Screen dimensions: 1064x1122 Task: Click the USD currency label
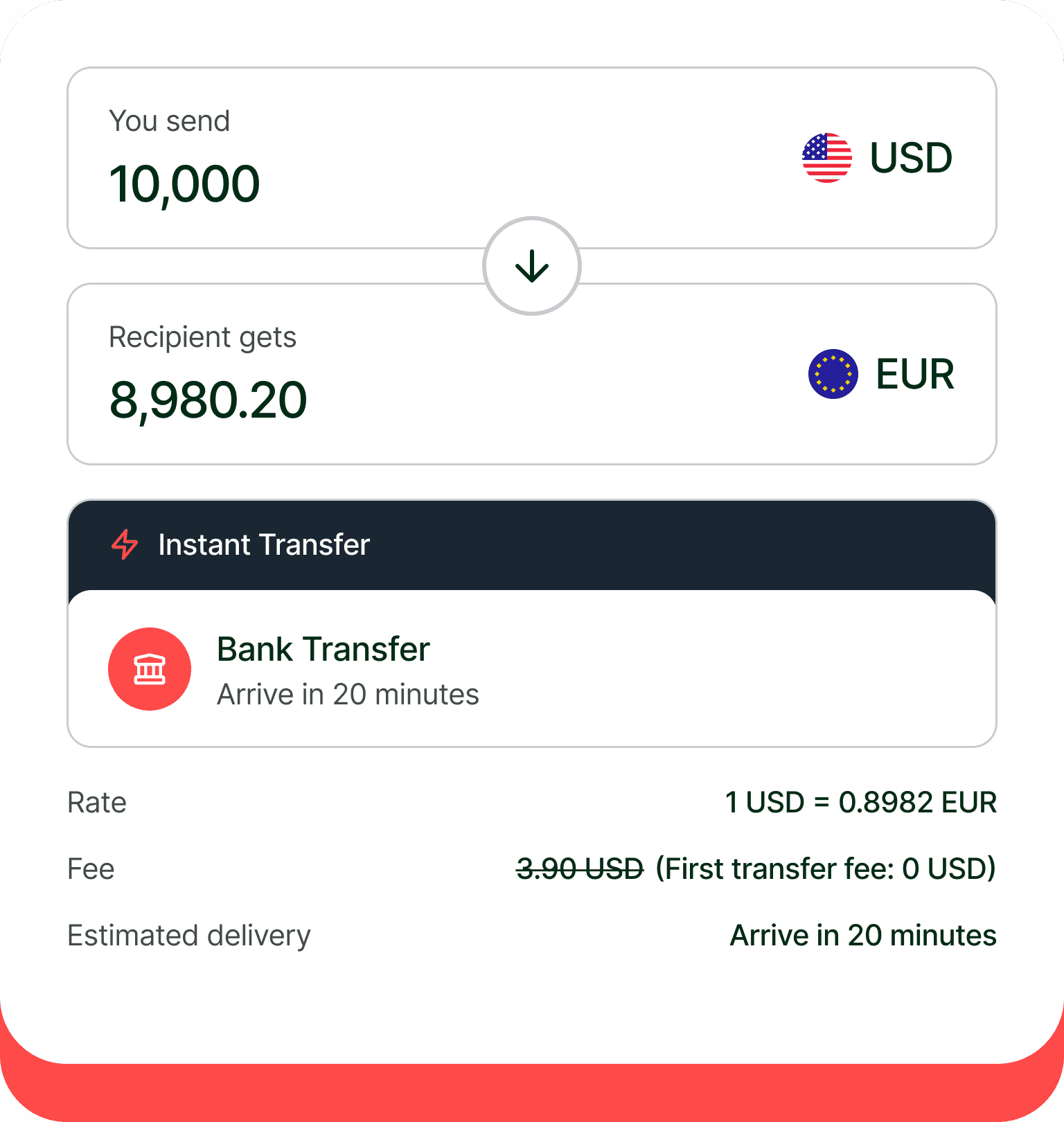point(911,157)
